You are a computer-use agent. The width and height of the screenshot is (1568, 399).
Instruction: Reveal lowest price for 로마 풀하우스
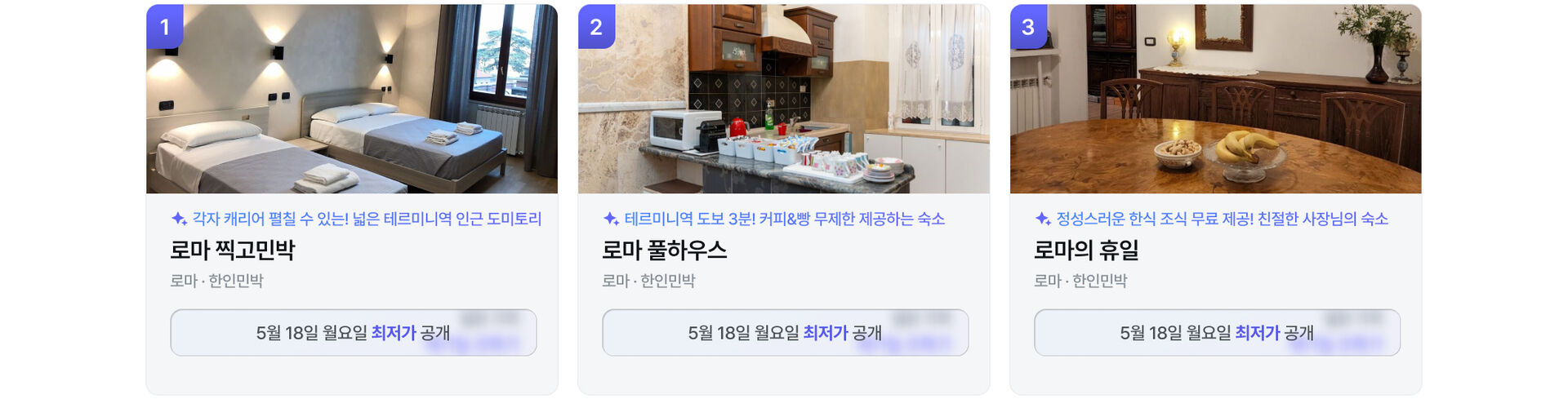(786, 332)
